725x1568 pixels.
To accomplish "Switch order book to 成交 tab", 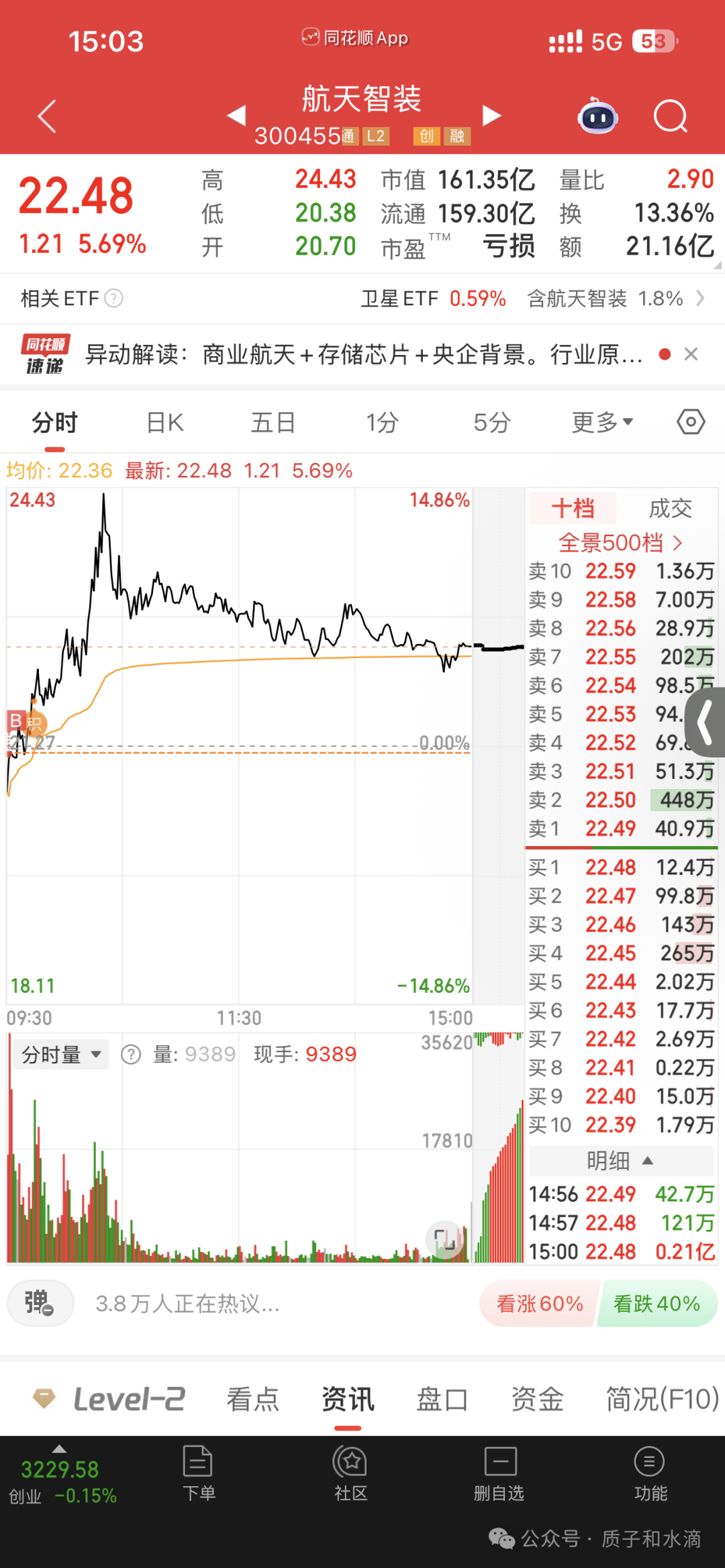I will pos(670,509).
